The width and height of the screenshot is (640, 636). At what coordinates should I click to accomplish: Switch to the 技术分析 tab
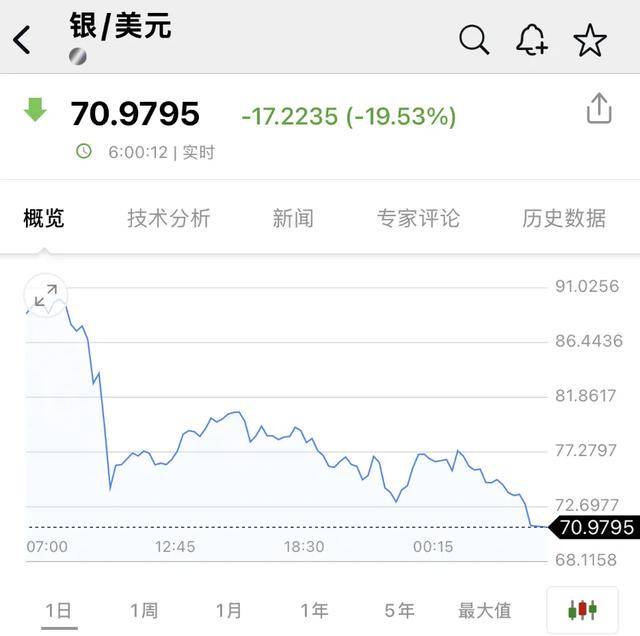tap(169, 218)
